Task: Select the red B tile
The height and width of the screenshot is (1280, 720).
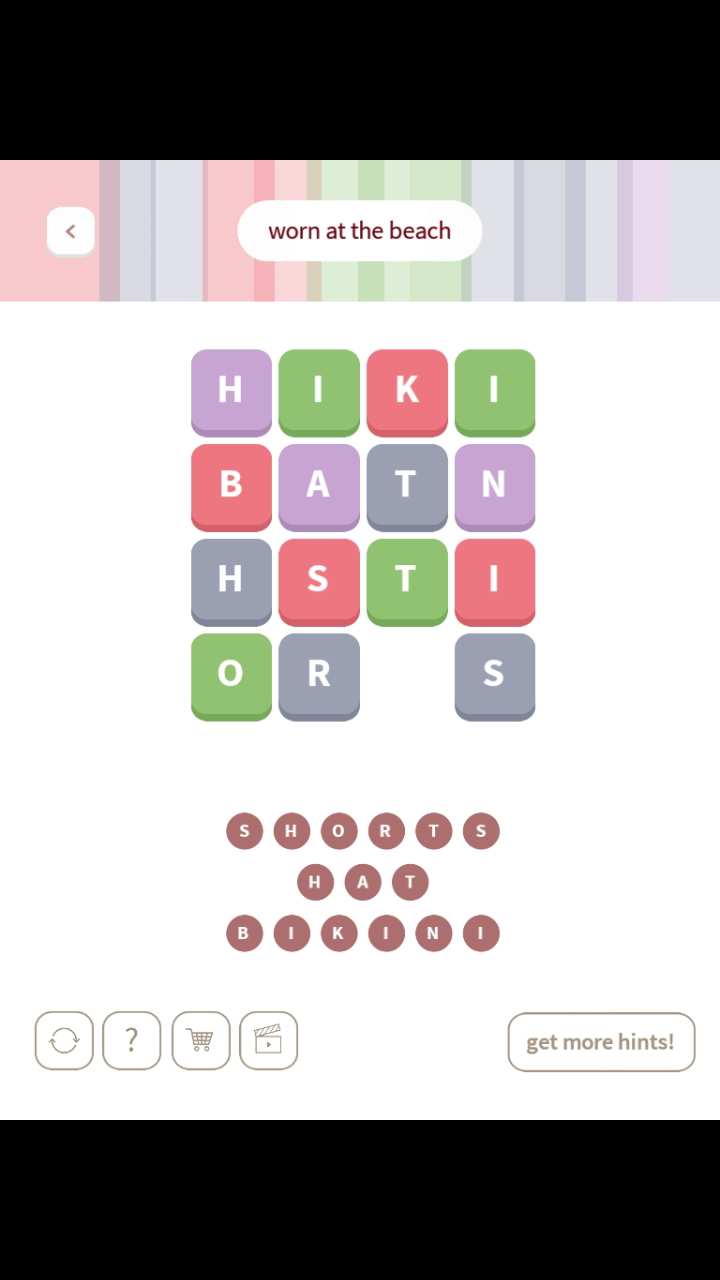Action: [231, 484]
